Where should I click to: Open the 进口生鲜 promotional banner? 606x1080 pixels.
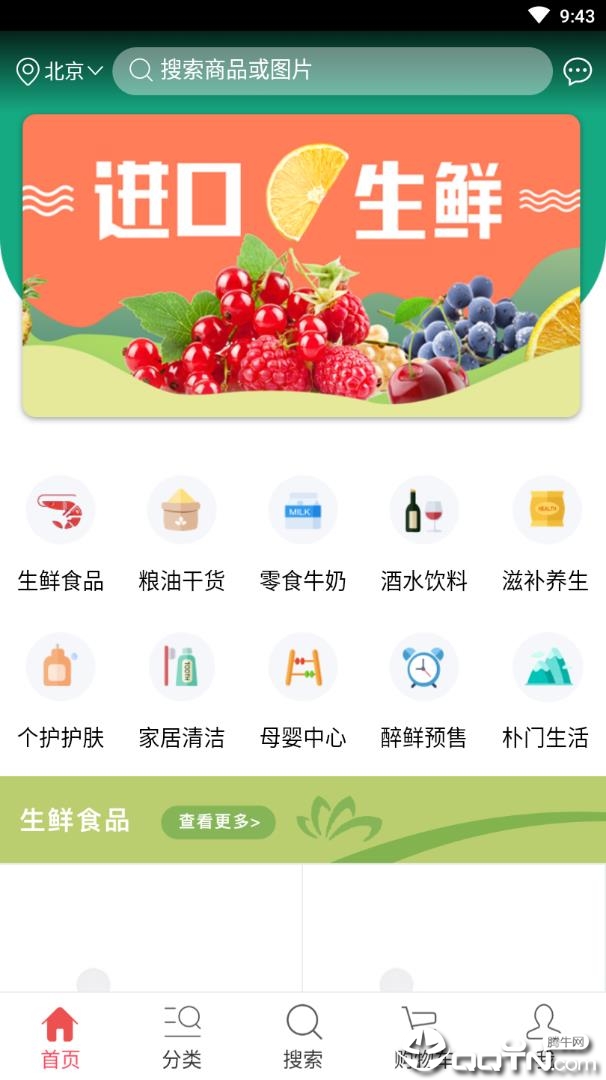301,265
